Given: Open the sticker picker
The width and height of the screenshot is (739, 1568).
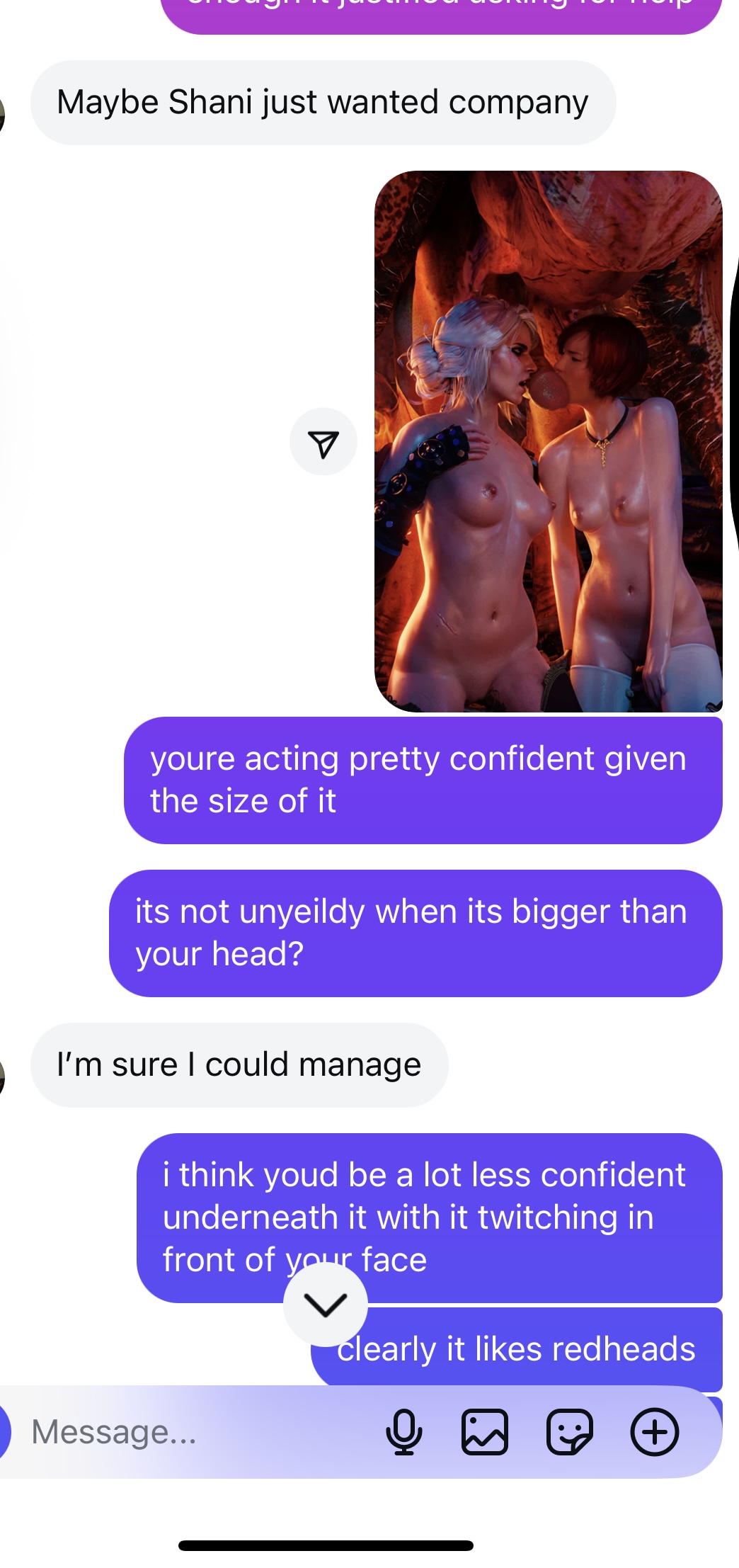Looking at the screenshot, I should pyautogui.click(x=570, y=1431).
